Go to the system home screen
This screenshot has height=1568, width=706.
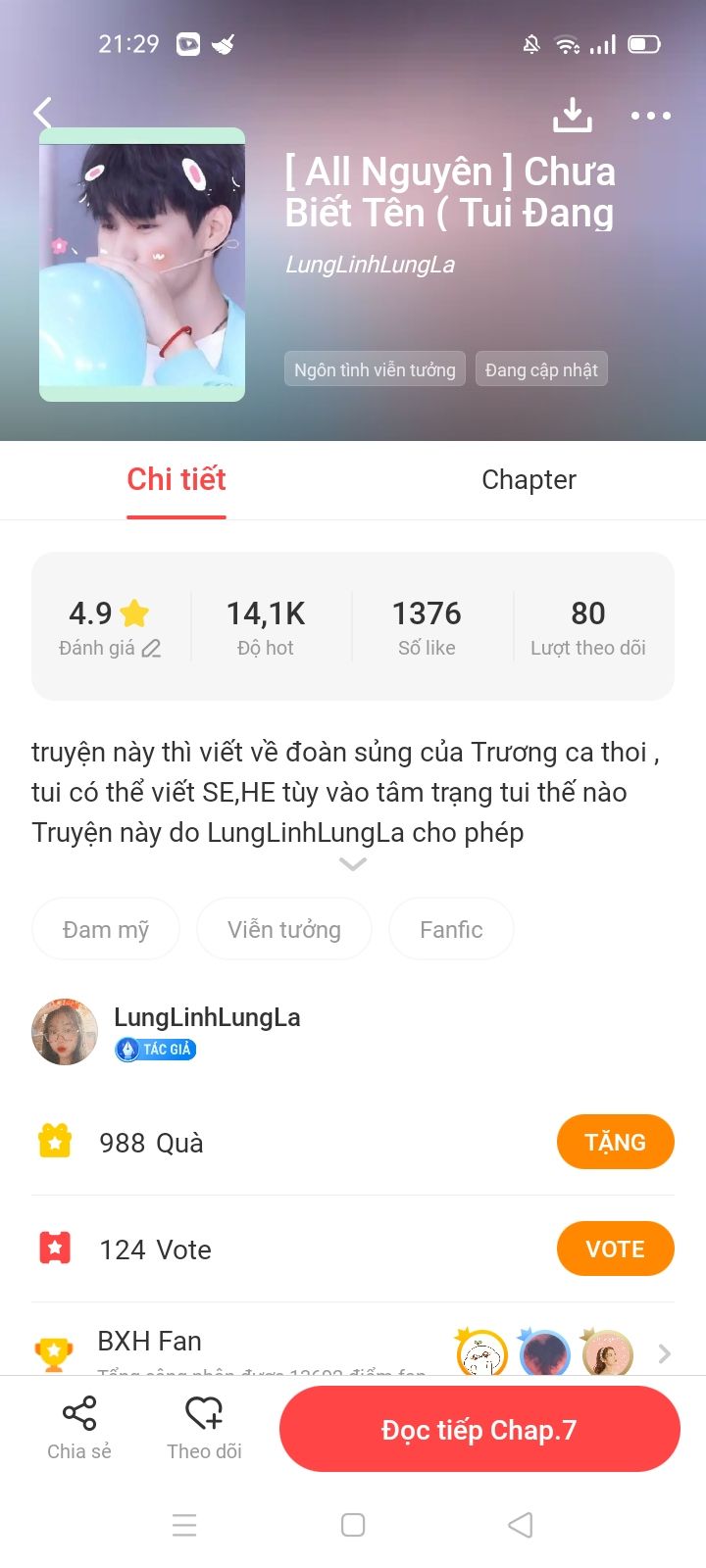tap(353, 1525)
